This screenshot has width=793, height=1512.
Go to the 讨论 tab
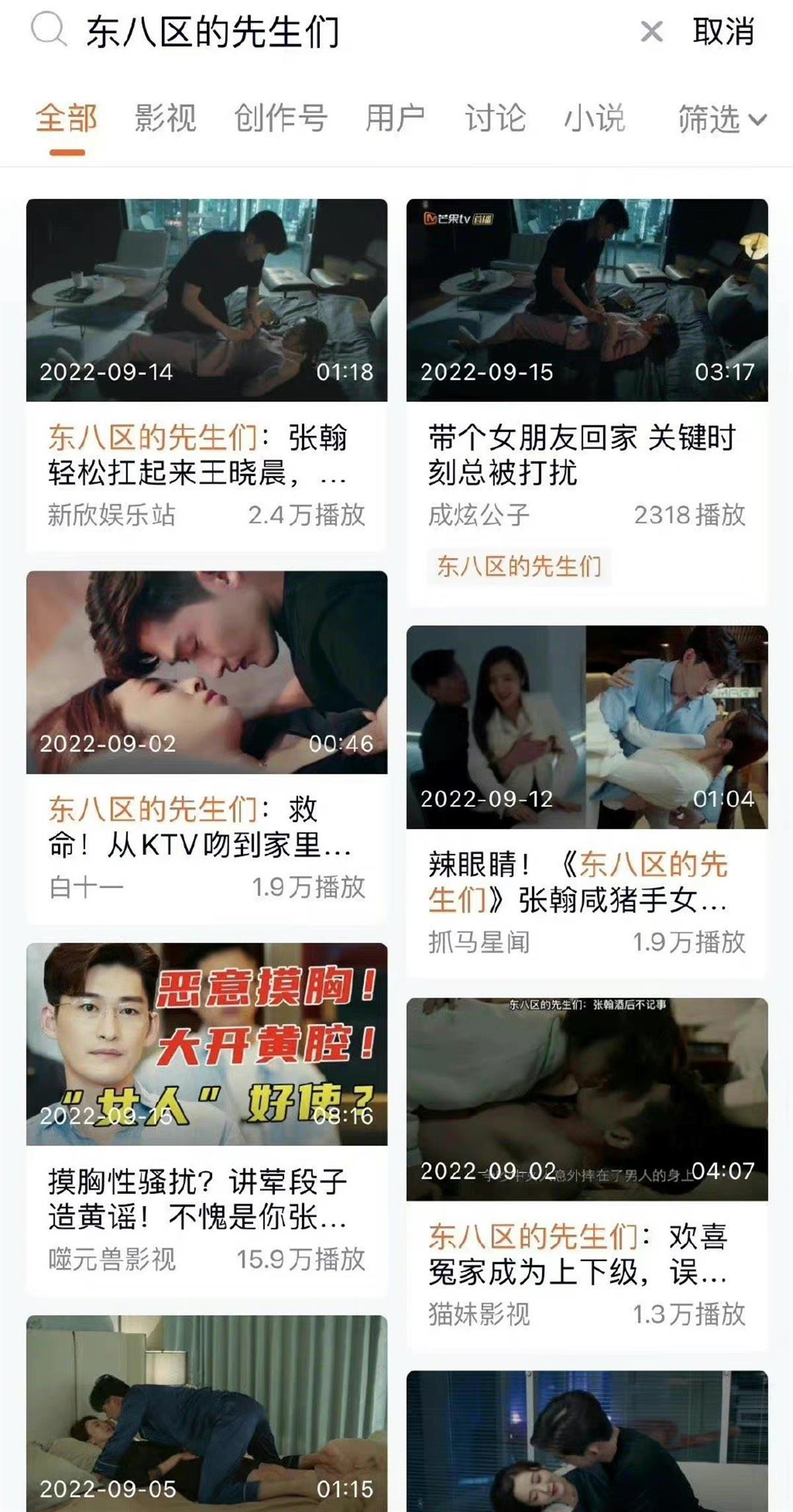(495, 119)
